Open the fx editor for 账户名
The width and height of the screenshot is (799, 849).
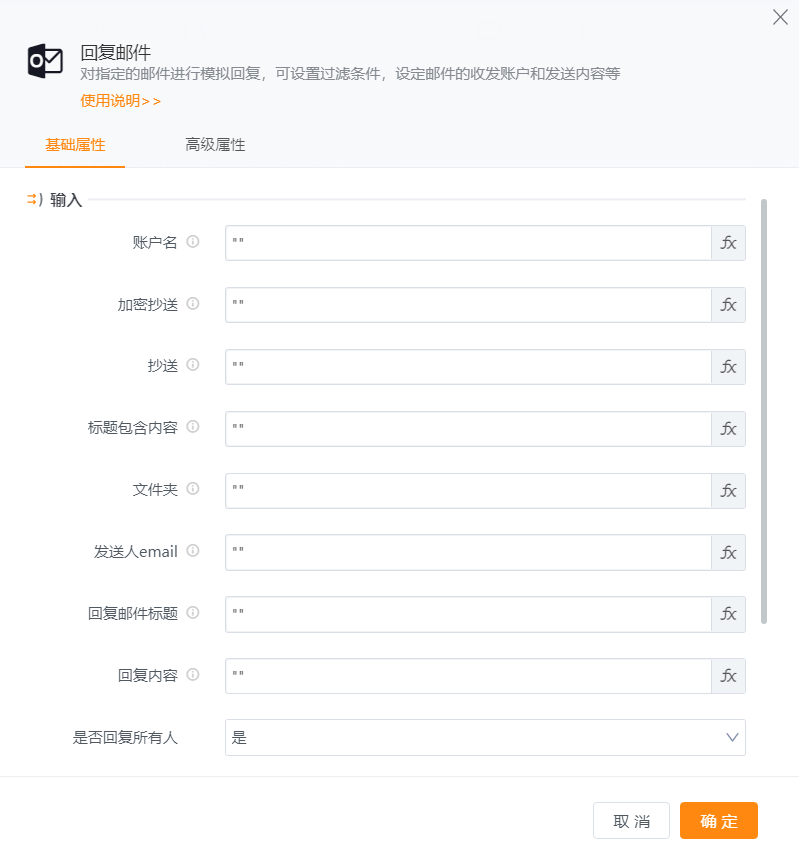click(728, 243)
